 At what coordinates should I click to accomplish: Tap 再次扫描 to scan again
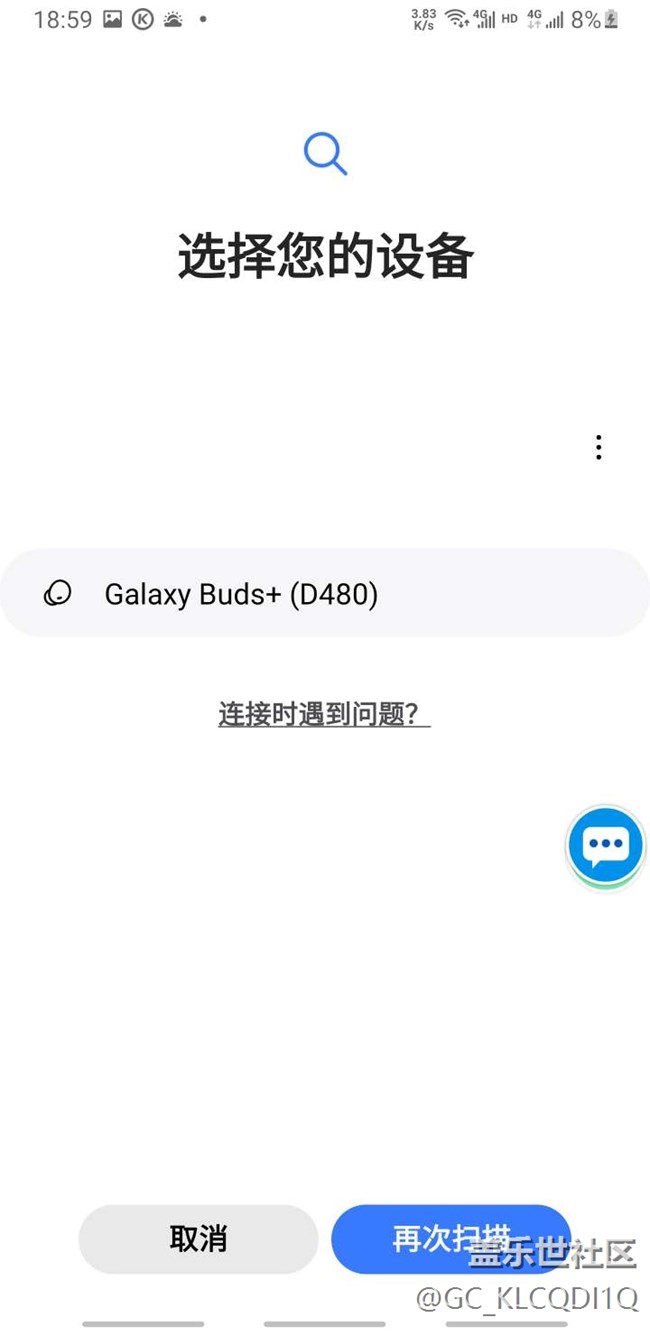coord(451,1239)
